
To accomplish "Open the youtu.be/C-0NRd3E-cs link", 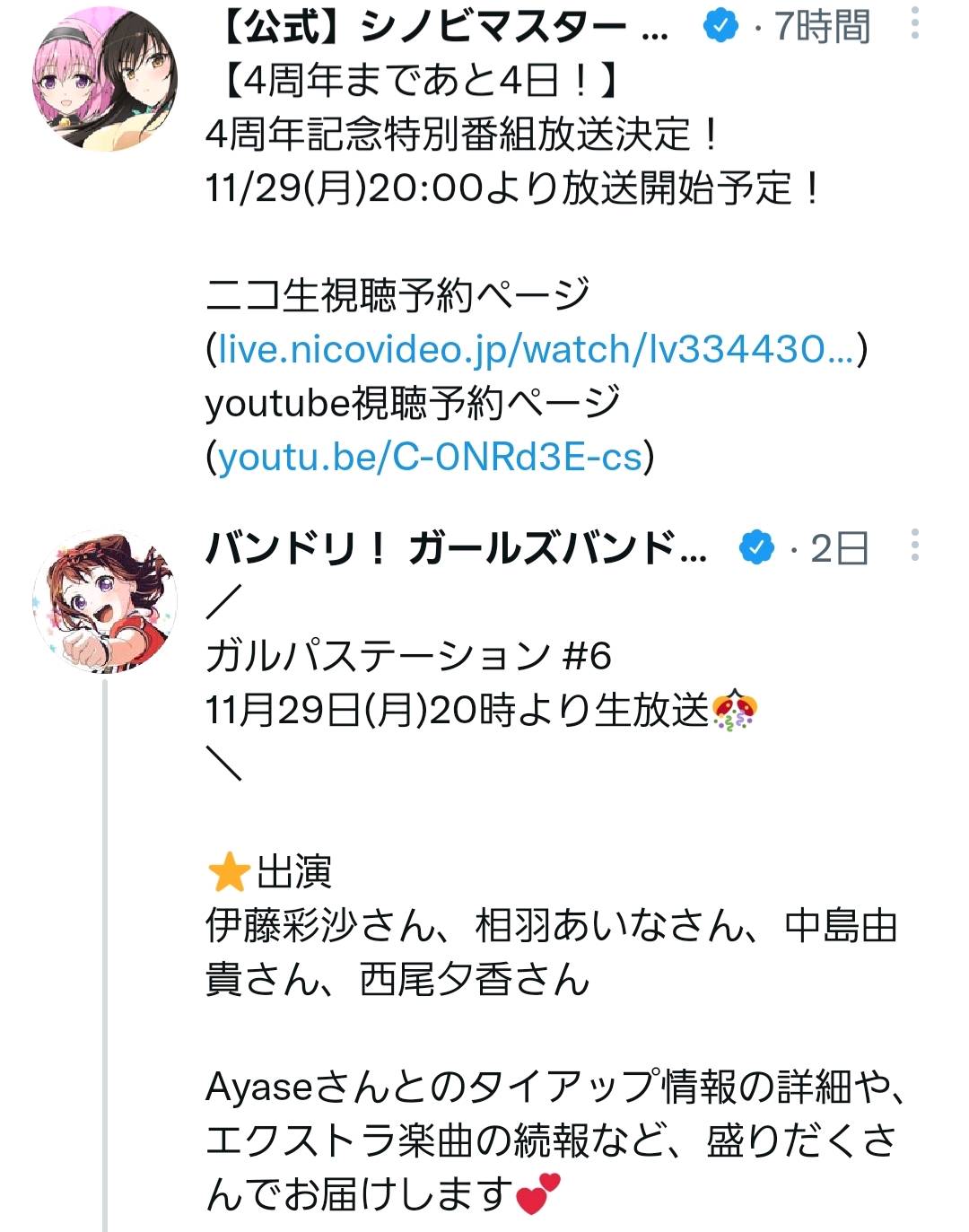I will (x=431, y=457).
